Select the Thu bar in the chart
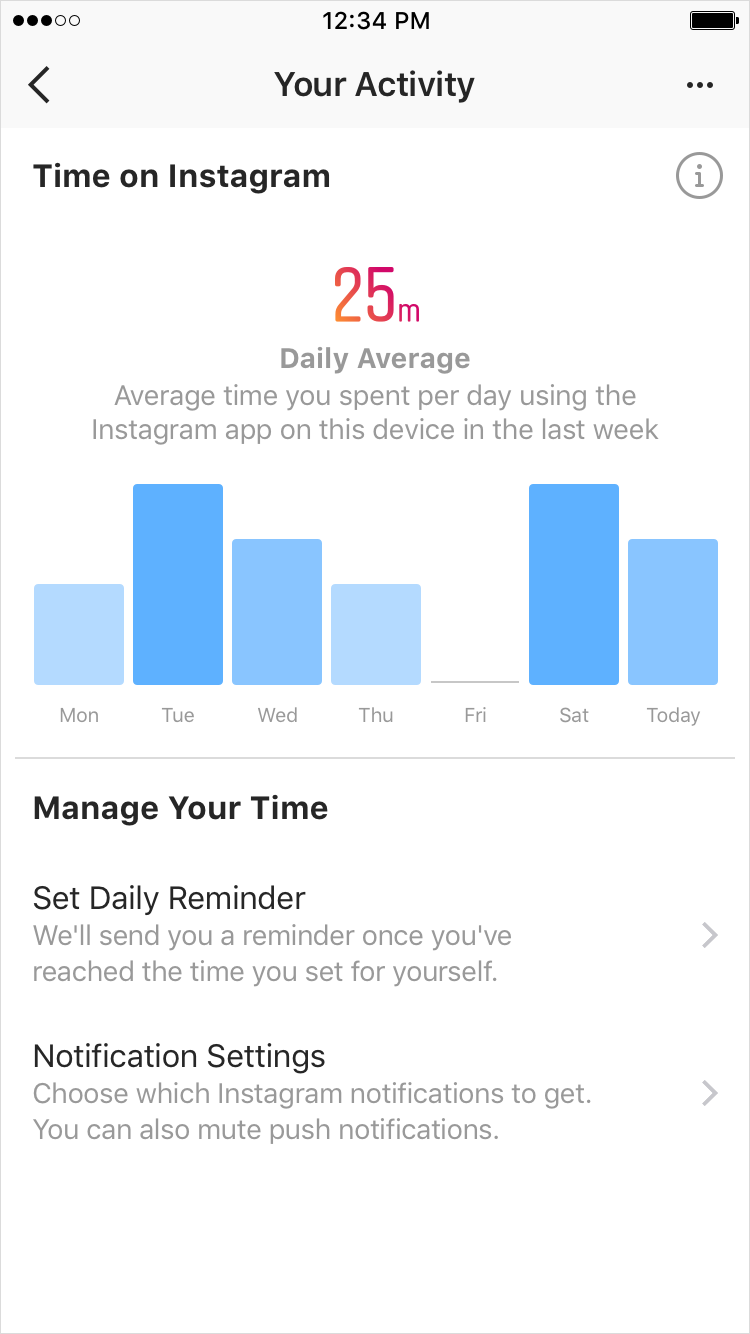This screenshot has height=1334, width=750. (376, 634)
